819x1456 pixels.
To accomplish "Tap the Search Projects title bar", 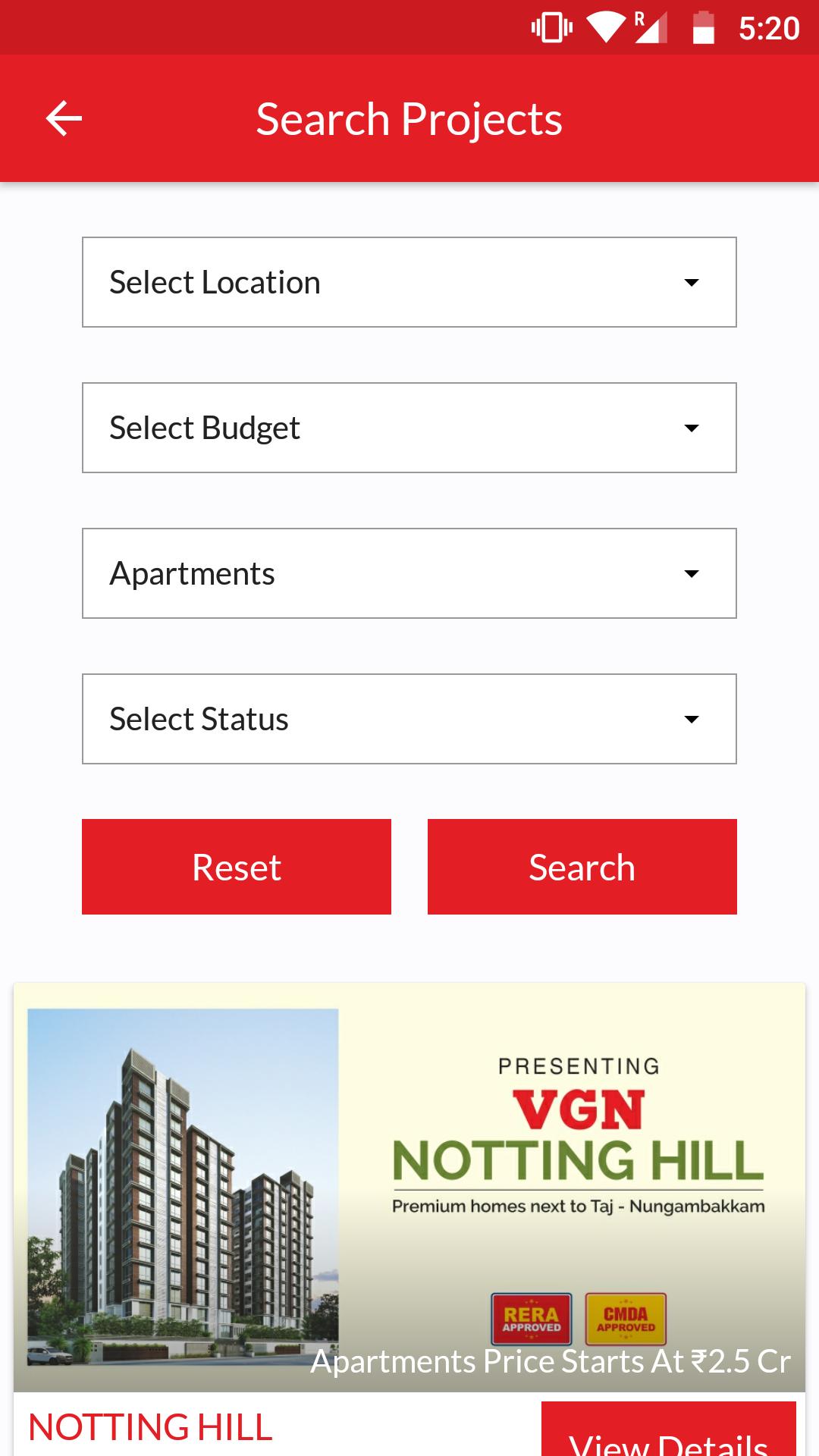I will (x=409, y=118).
